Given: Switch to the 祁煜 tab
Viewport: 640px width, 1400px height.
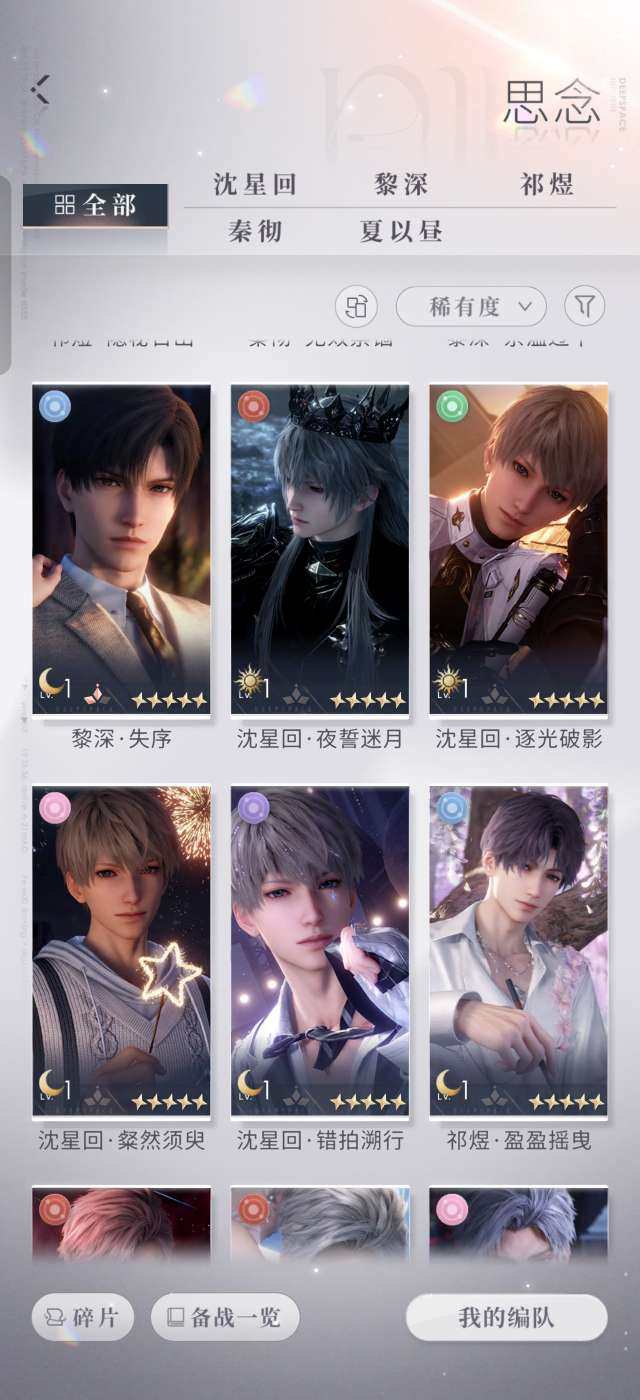Looking at the screenshot, I should tap(546, 185).
